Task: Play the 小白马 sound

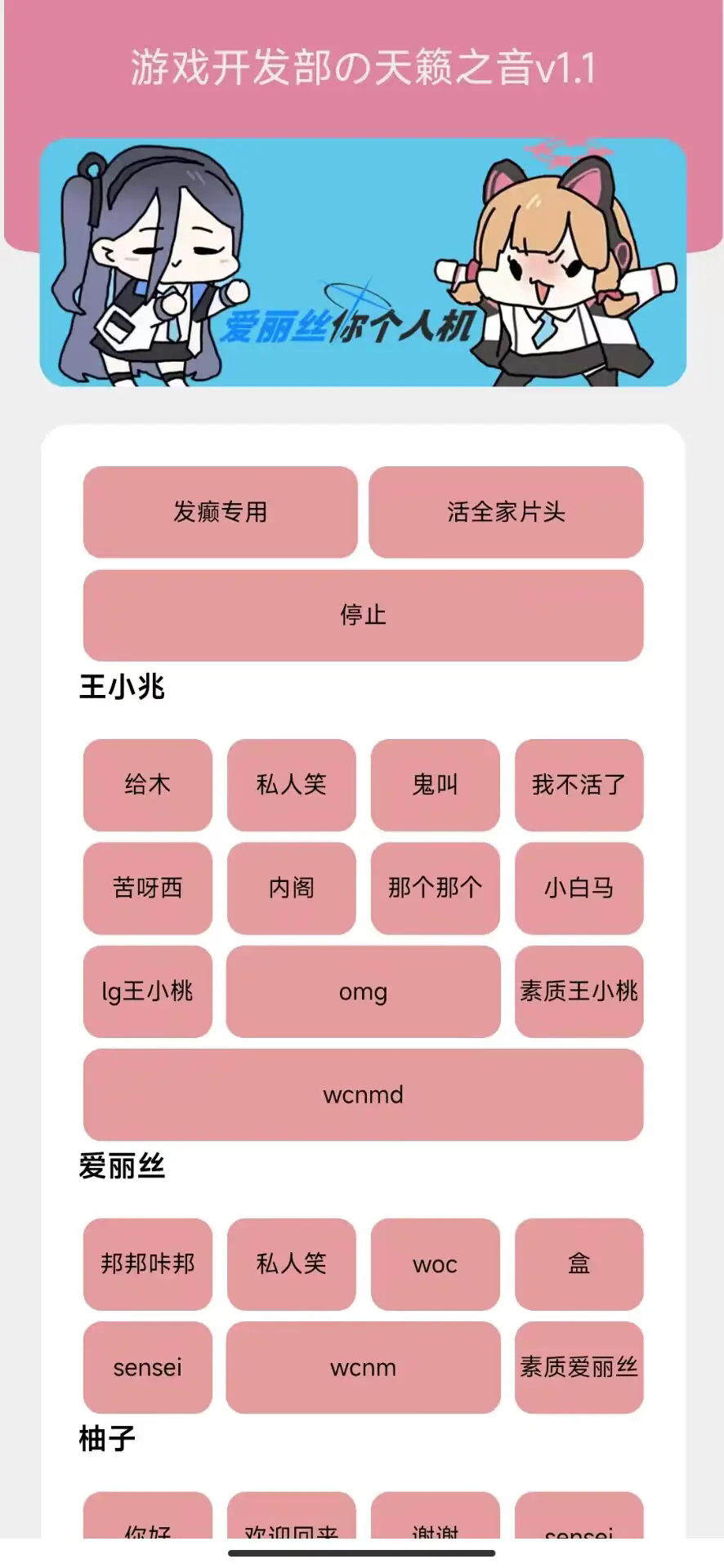Action: point(579,887)
